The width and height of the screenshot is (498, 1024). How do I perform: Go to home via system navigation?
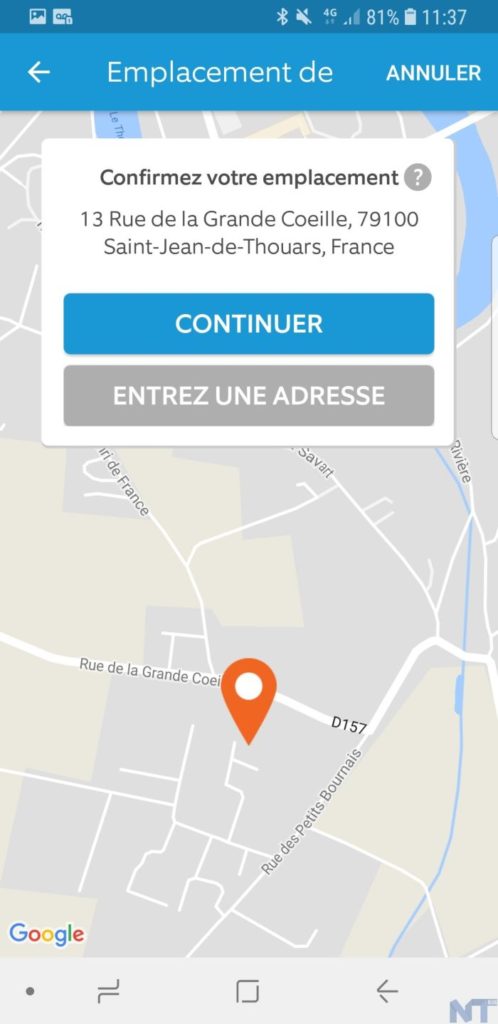click(247, 992)
